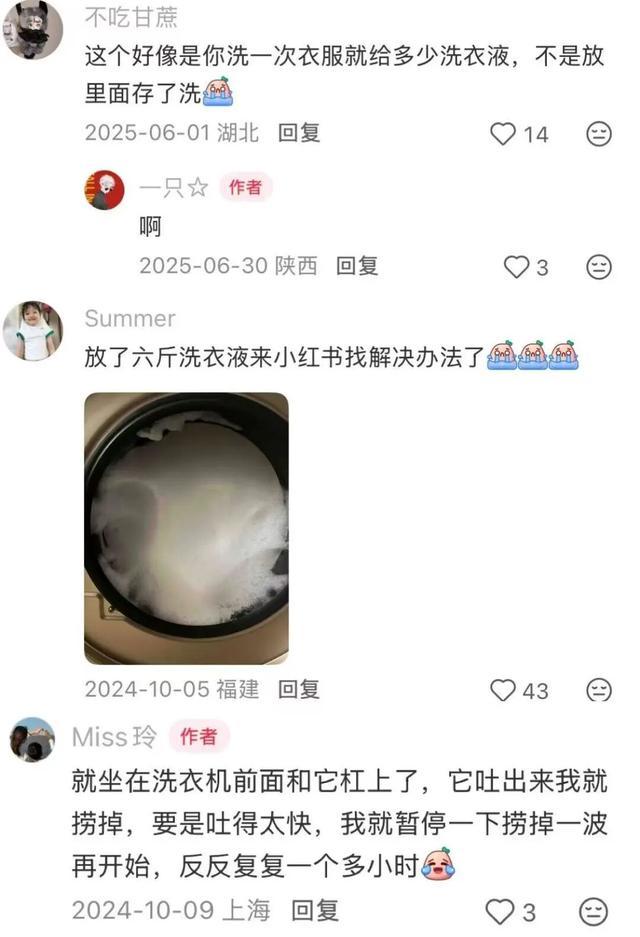Reply to 不吃甘蔗's comment from 湖北
This screenshot has height=937, width=640.
(x=299, y=133)
